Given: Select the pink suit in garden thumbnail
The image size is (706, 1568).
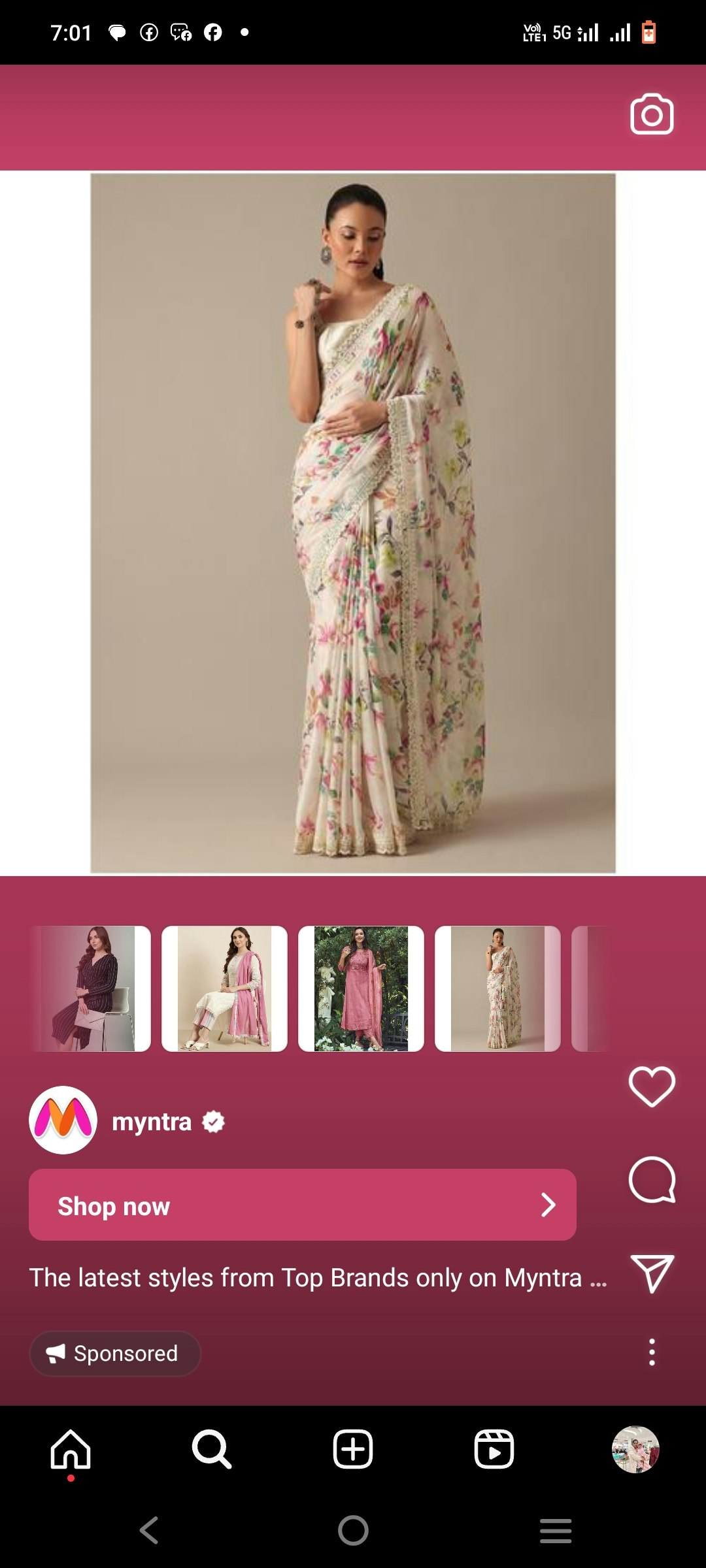Looking at the screenshot, I should [361, 988].
